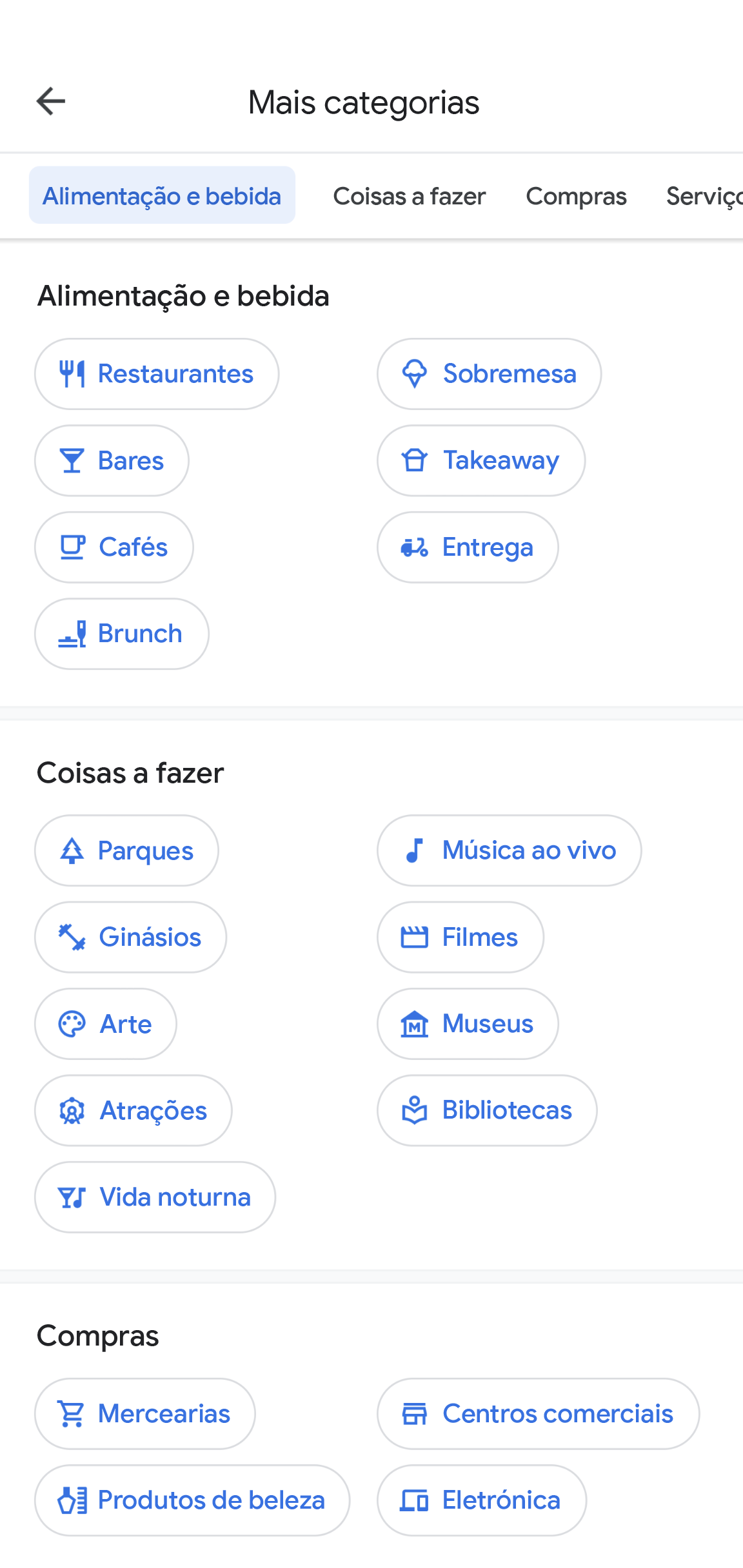Choose the Filmes chip
743x1568 pixels.
coord(460,937)
